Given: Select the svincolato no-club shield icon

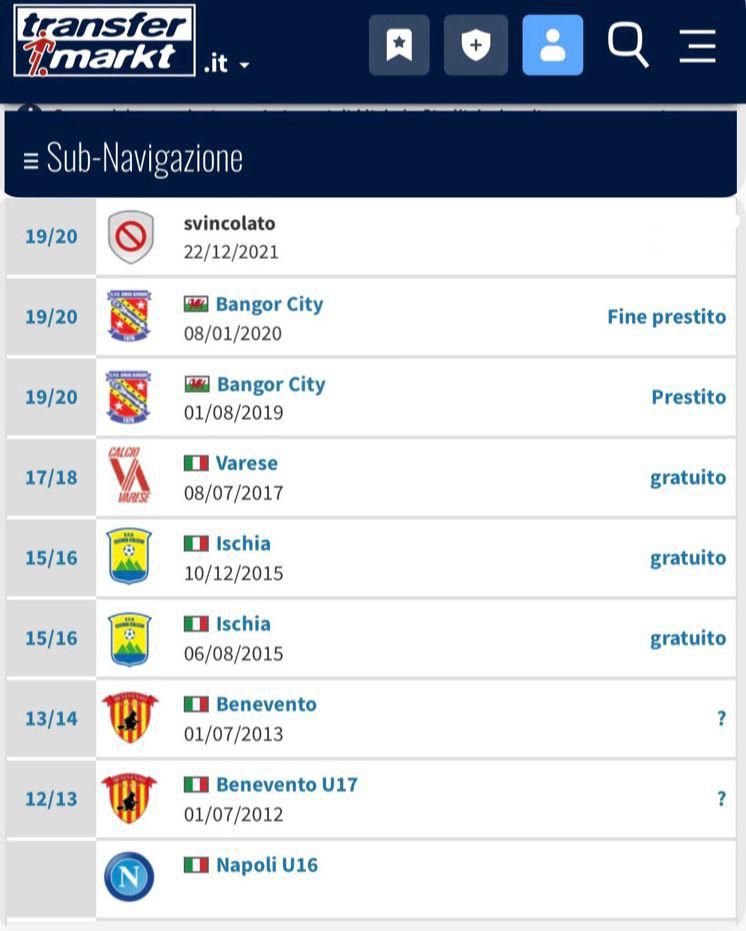Looking at the screenshot, I should click(129, 237).
